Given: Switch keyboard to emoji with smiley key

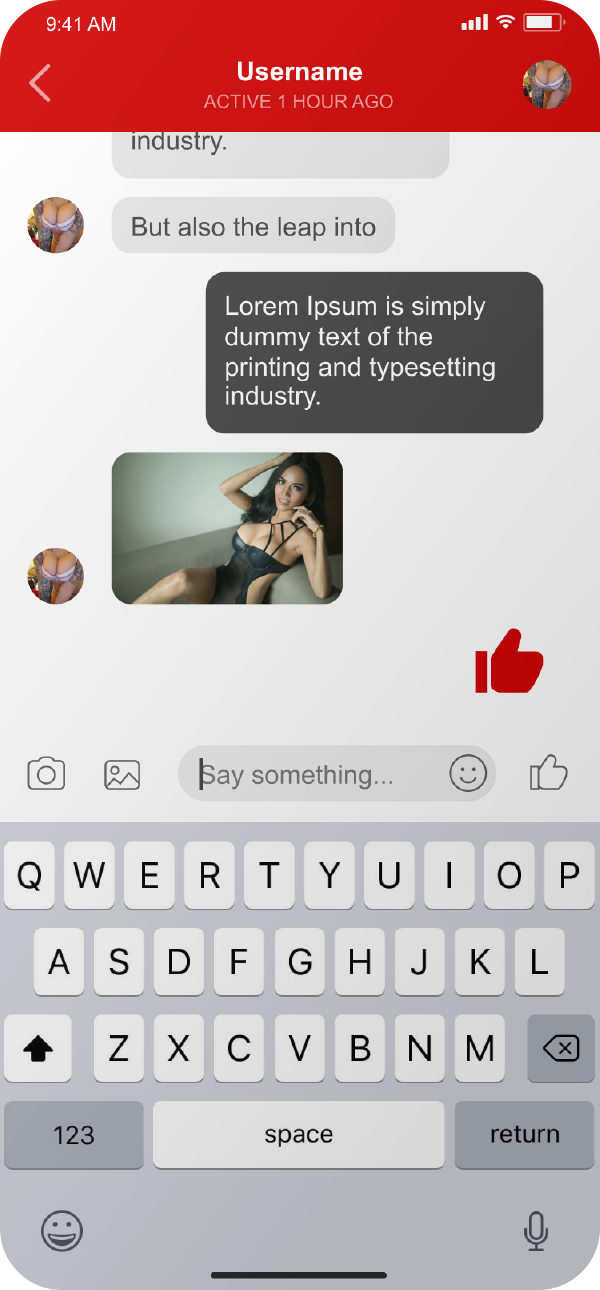Looking at the screenshot, I should tap(62, 1231).
